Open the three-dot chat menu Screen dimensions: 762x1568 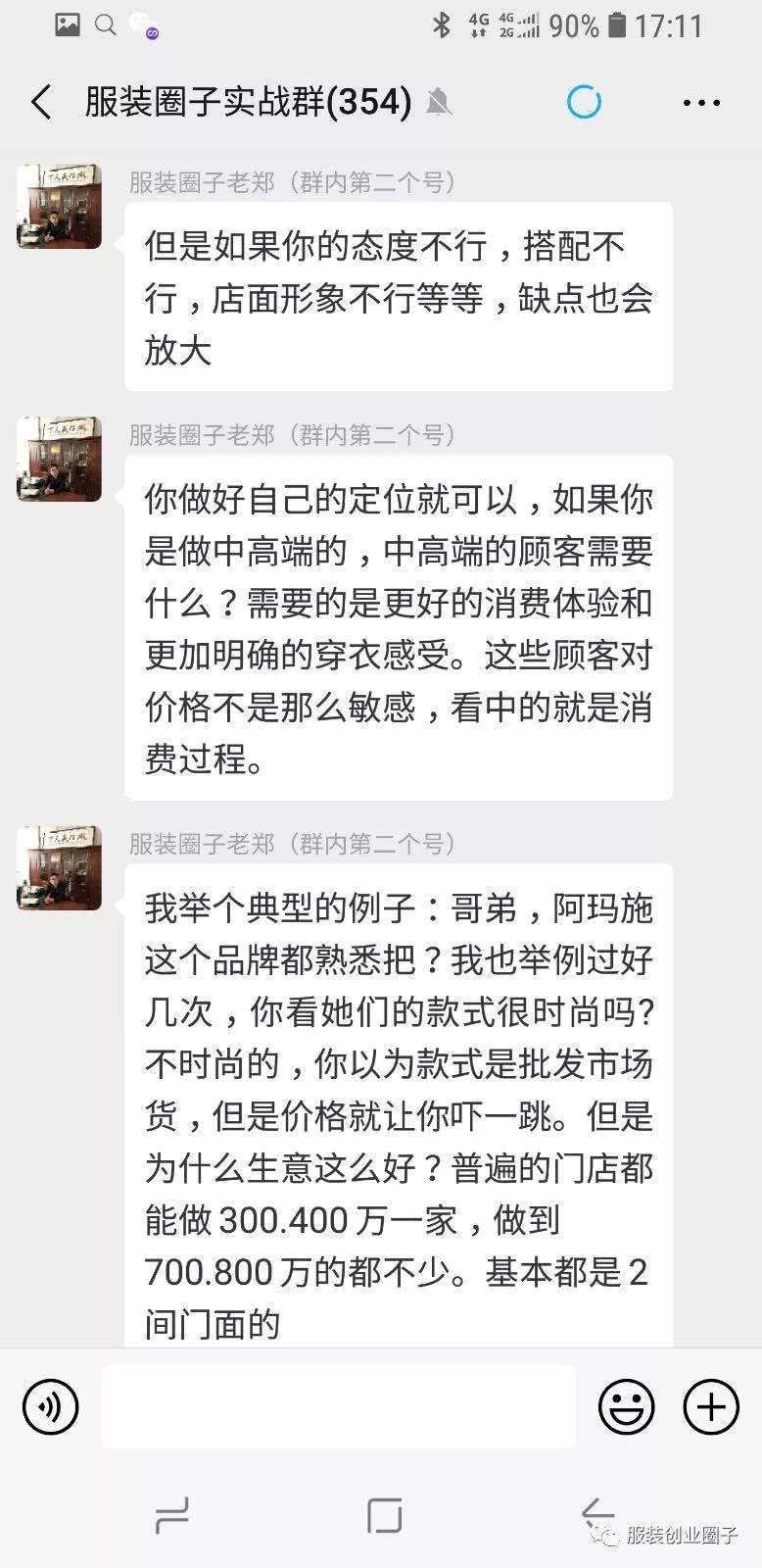point(701,102)
